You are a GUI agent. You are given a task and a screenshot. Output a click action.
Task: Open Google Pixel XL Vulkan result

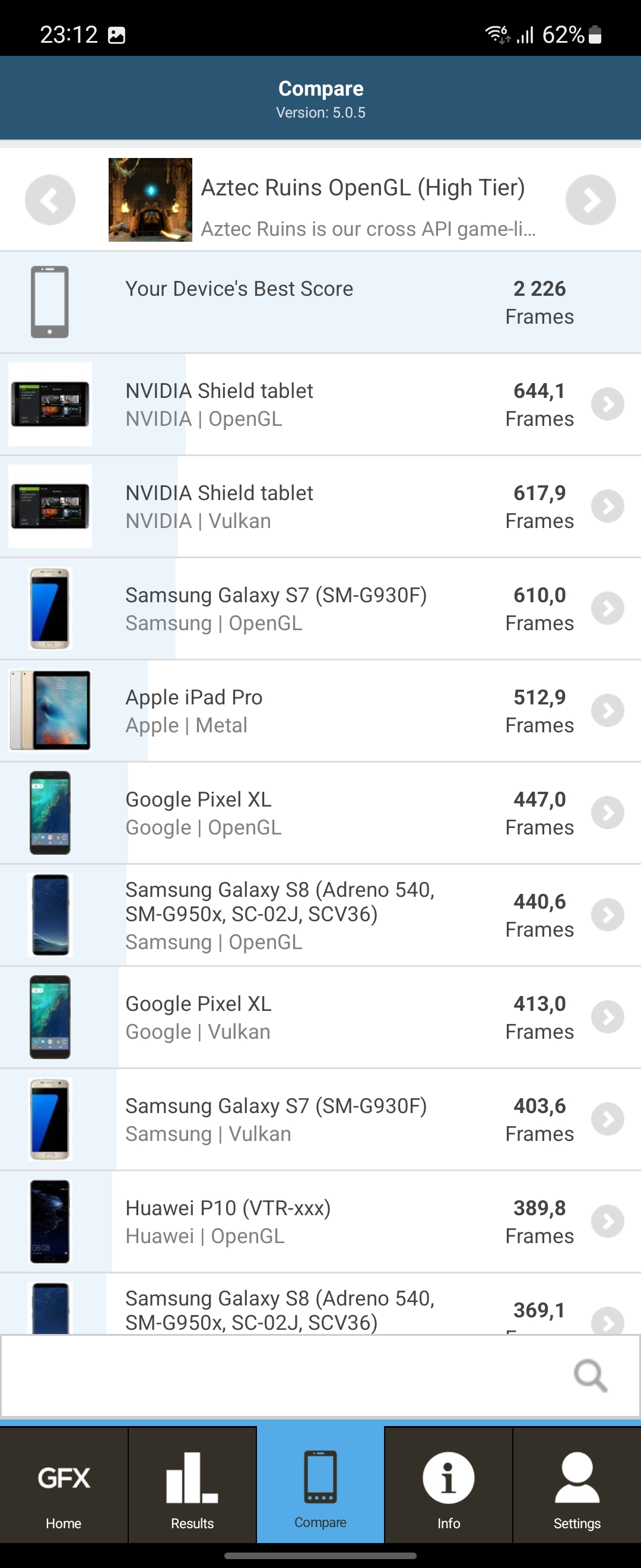(320, 1018)
